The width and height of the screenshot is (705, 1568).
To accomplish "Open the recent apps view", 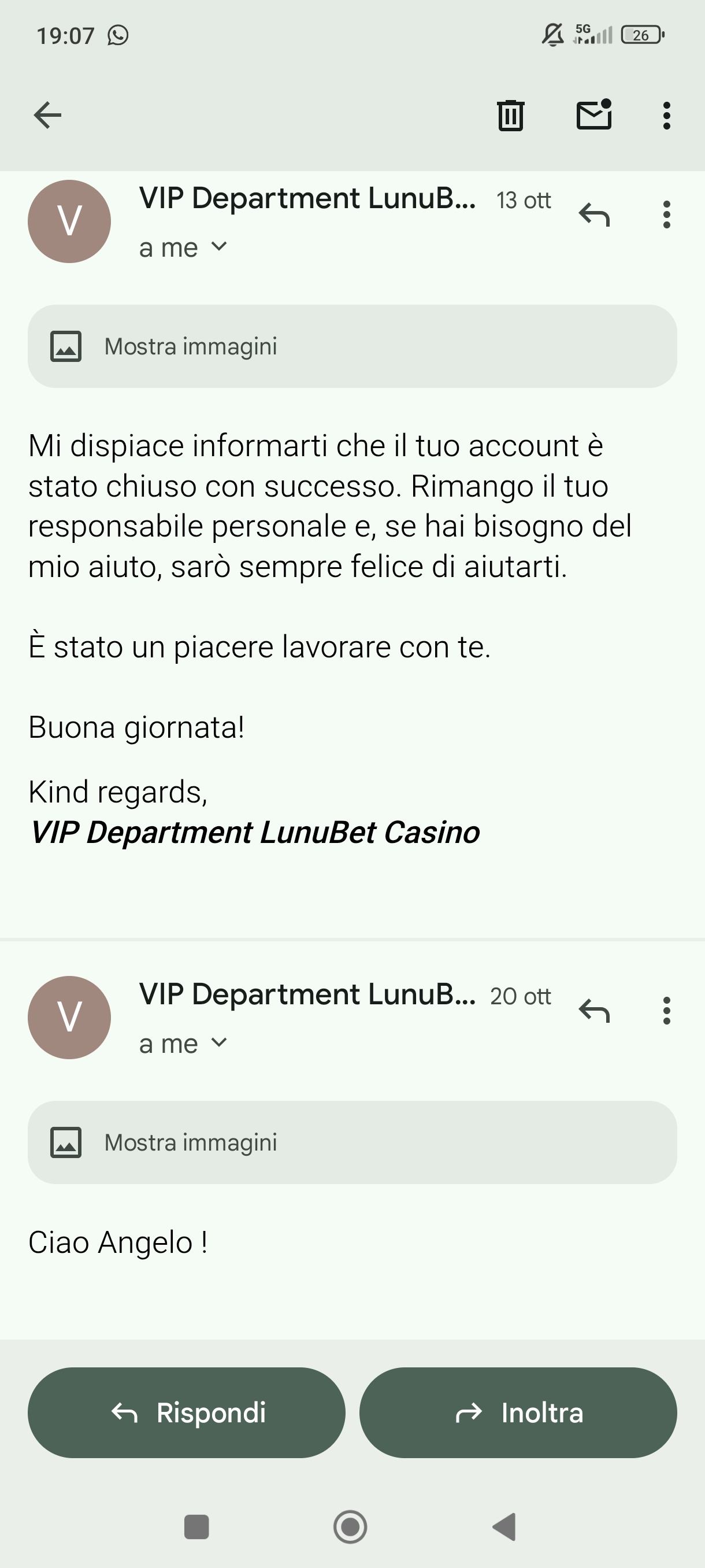I will pos(196,1526).
